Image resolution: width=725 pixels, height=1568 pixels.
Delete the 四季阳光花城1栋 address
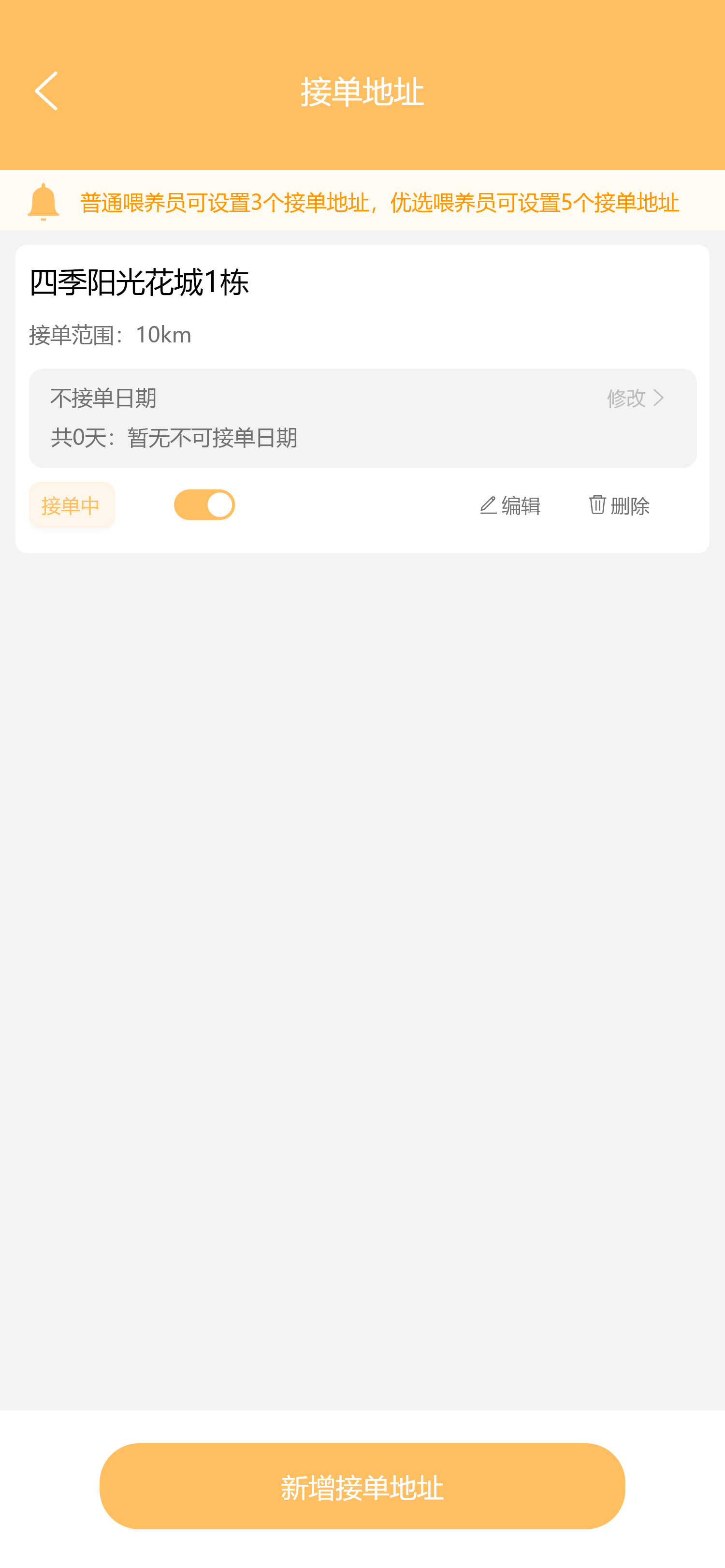(x=619, y=505)
